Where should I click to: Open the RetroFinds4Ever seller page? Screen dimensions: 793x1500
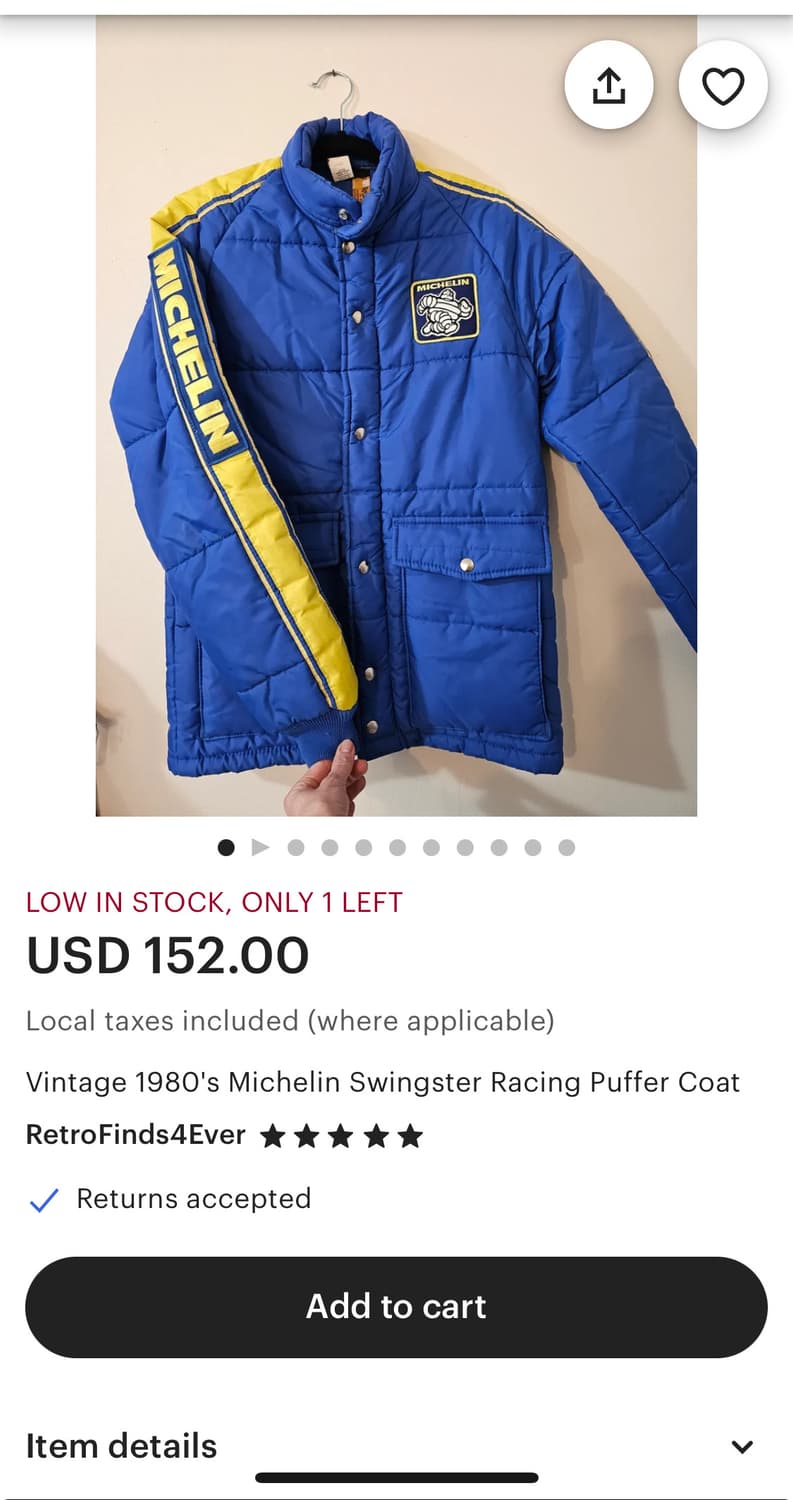(x=135, y=1135)
